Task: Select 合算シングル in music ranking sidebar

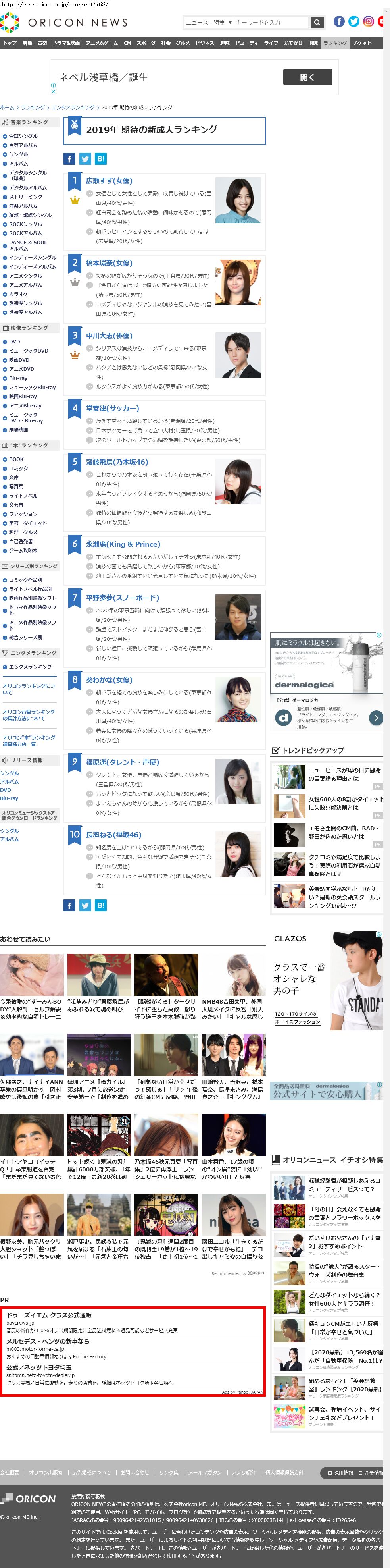Action: [23, 136]
